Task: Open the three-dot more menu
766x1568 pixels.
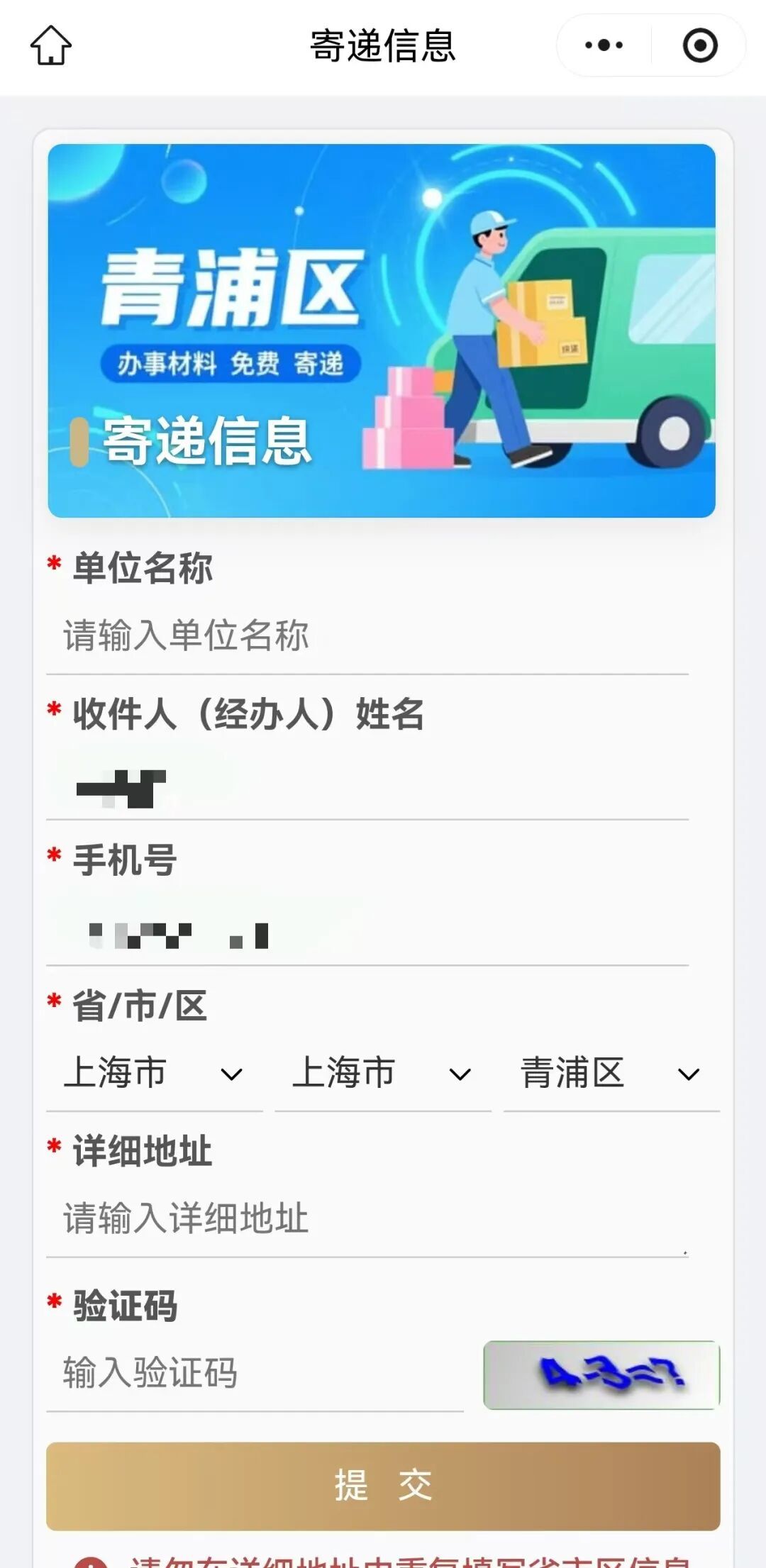Action: [604, 45]
